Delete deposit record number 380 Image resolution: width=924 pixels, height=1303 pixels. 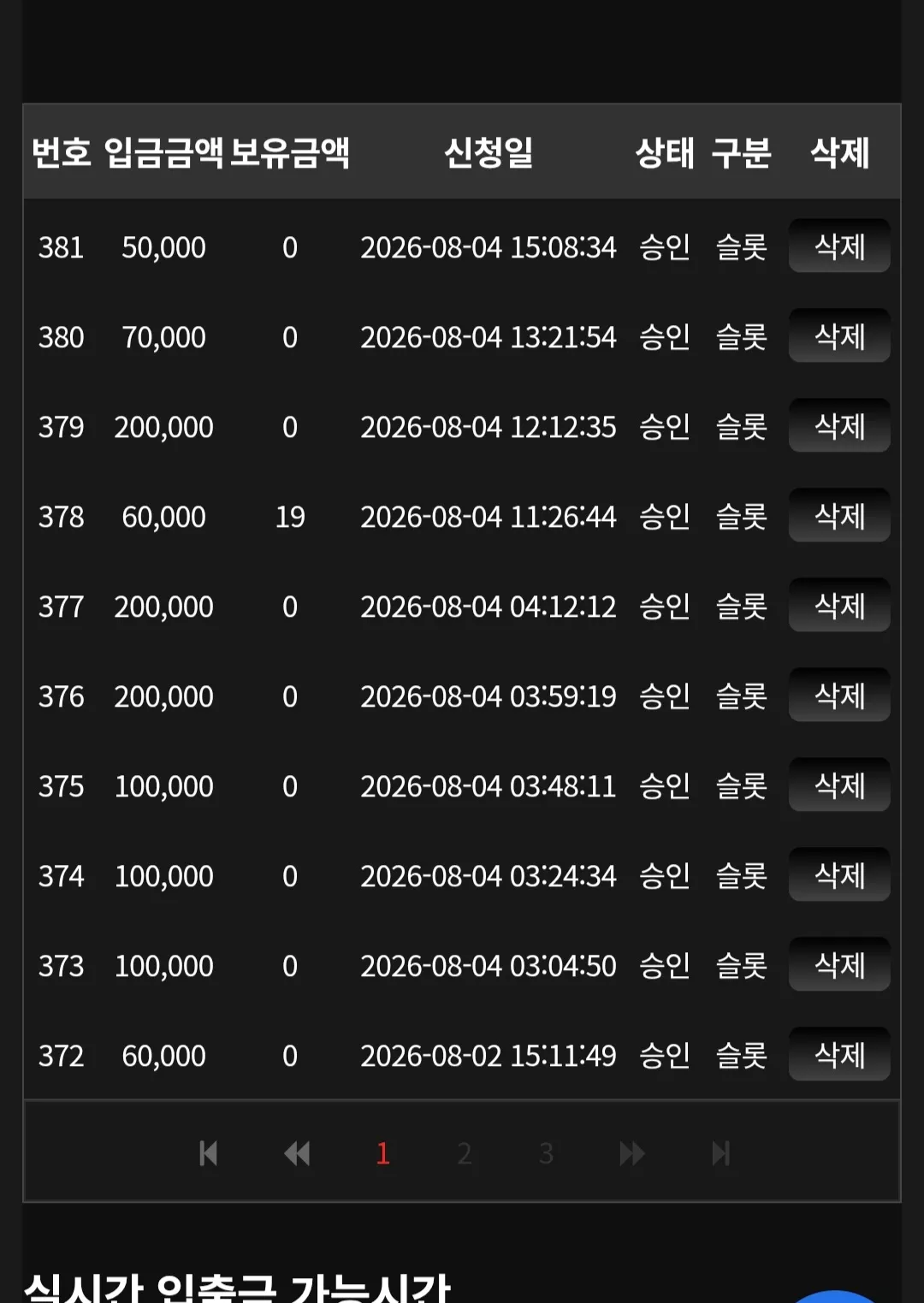tap(839, 336)
